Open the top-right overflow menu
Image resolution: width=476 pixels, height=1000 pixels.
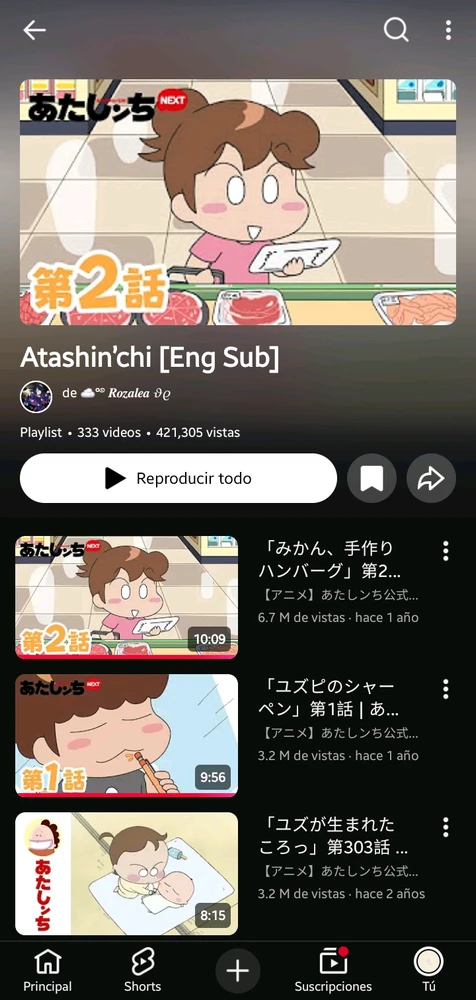coord(449,30)
